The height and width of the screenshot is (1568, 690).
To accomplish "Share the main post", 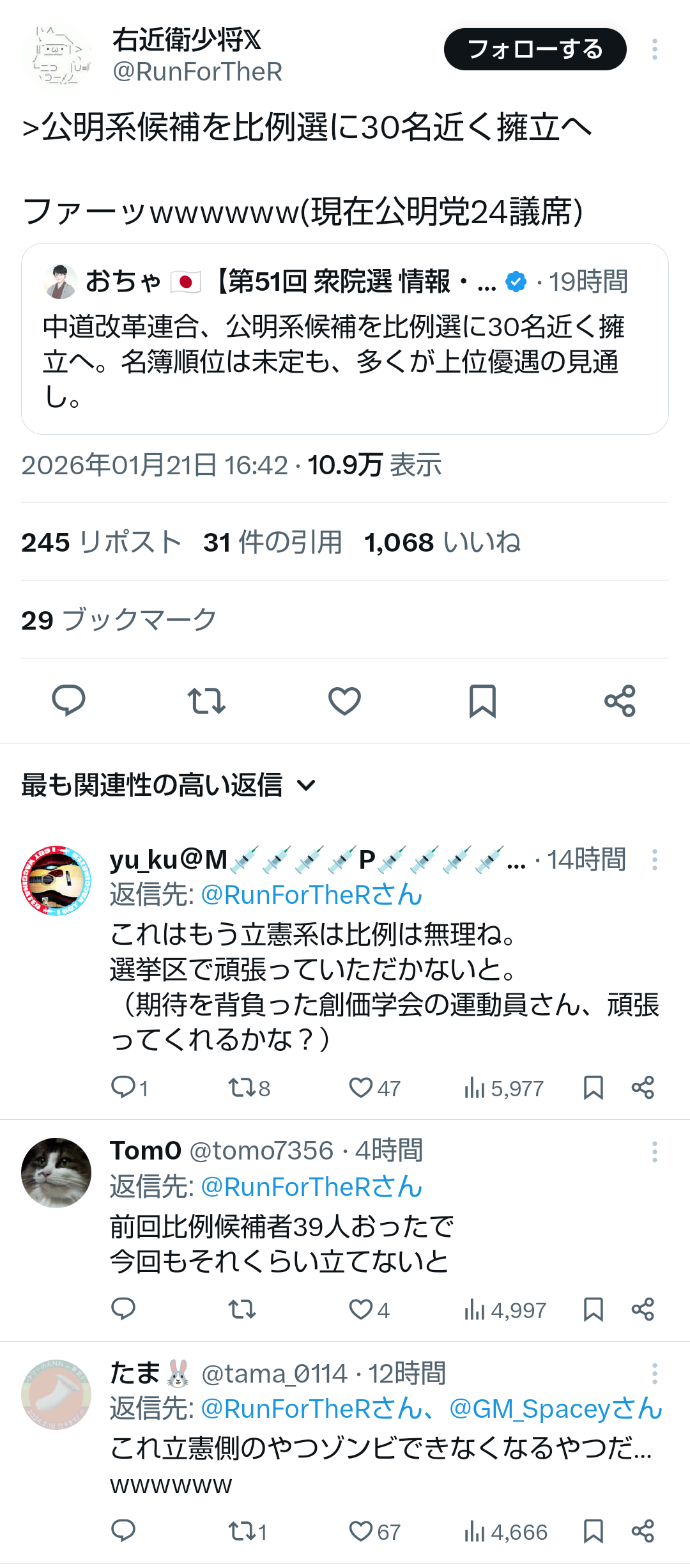I will [x=620, y=701].
